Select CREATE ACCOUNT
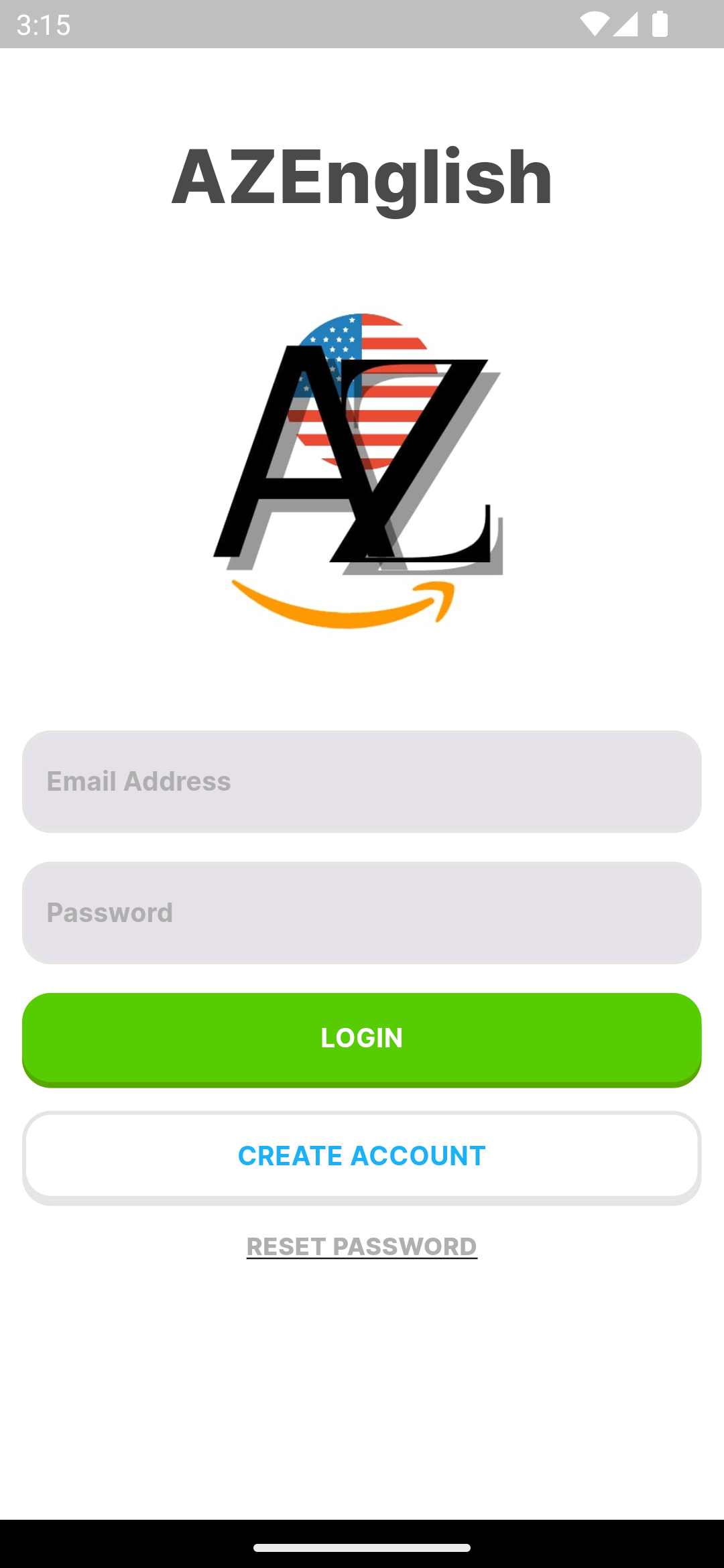This screenshot has height=1568, width=724. [x=362, y=1156]
